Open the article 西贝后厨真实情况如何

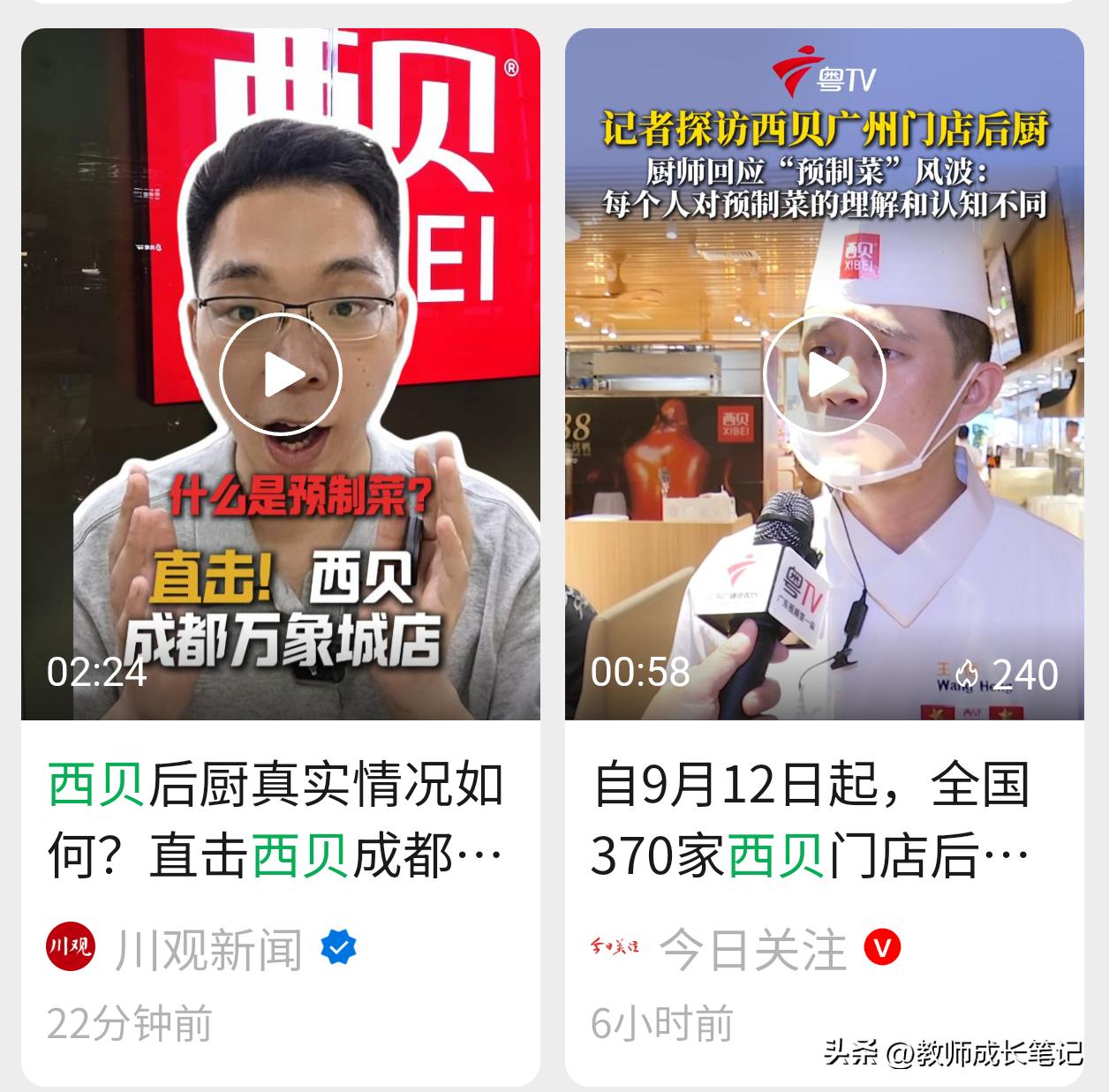pos(275,821)
